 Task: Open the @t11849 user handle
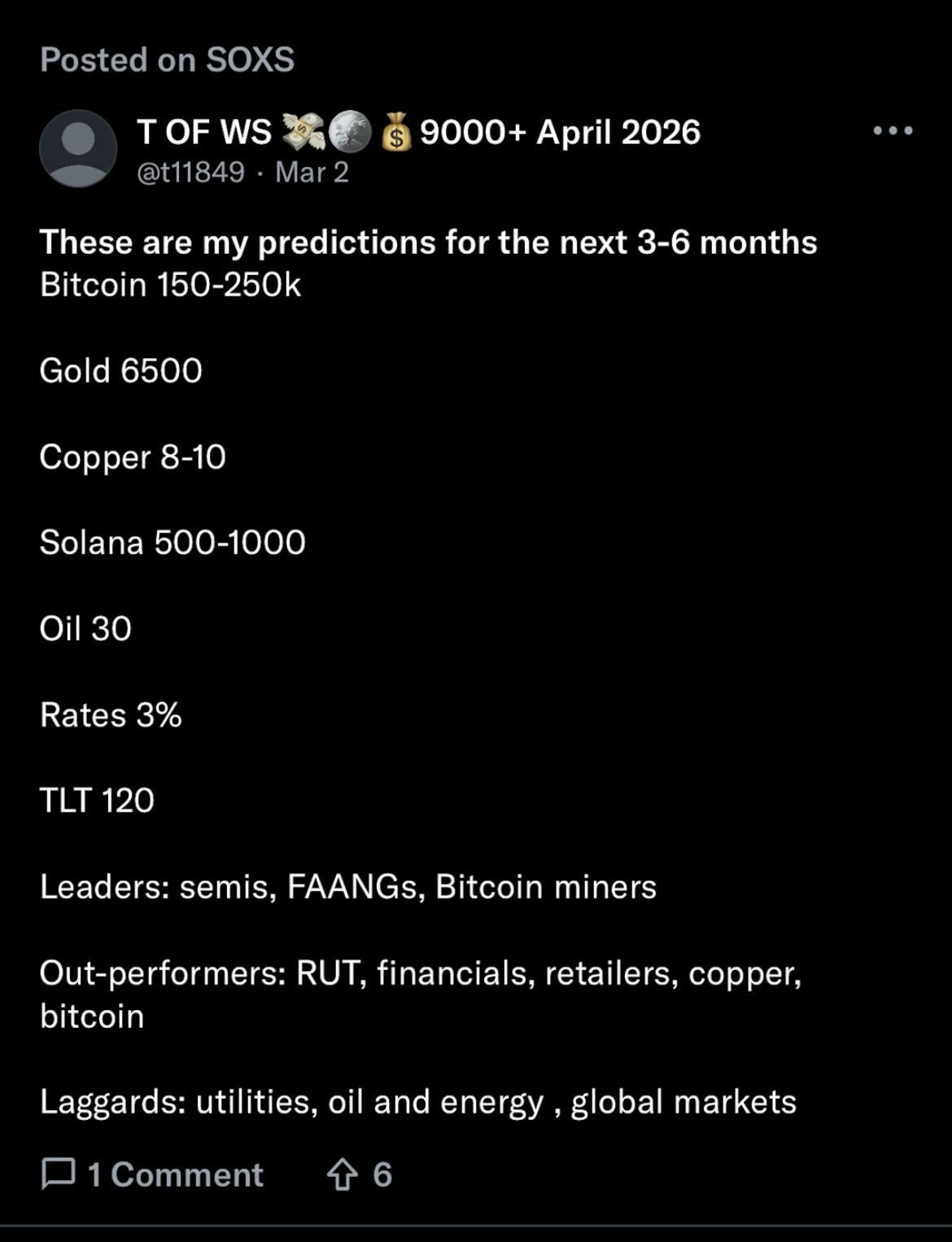coord(190,172)
